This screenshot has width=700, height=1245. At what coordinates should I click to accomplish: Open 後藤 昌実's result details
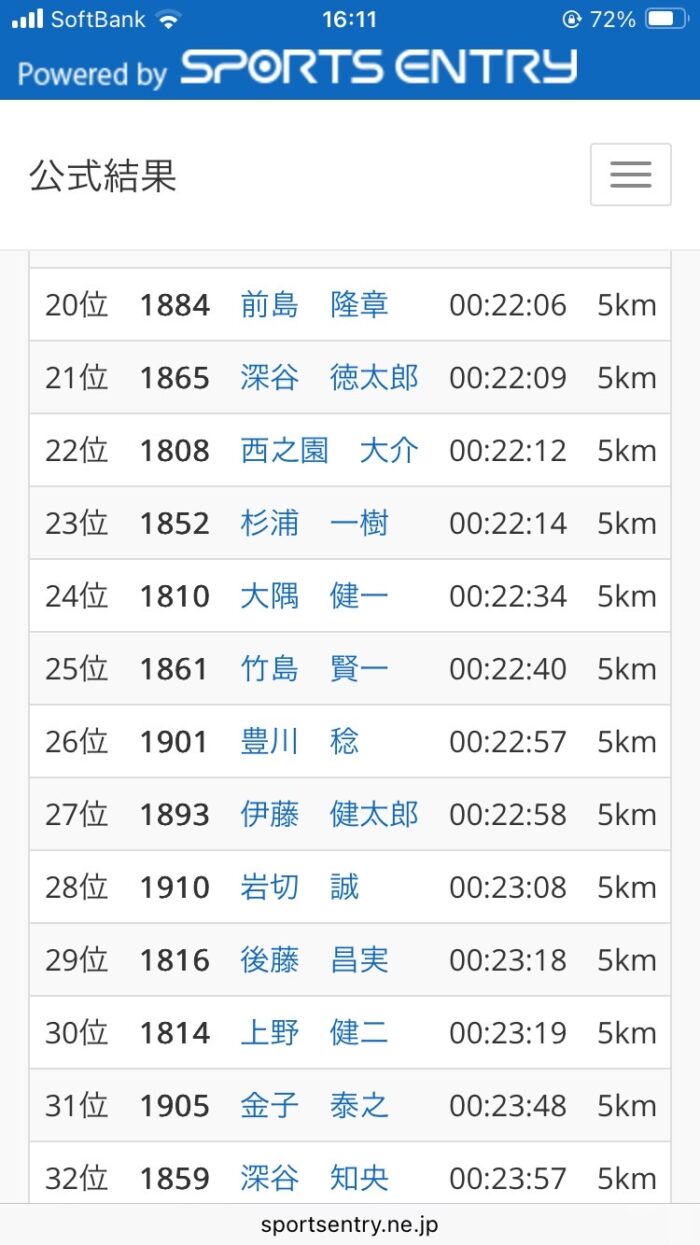coord(314,960)
